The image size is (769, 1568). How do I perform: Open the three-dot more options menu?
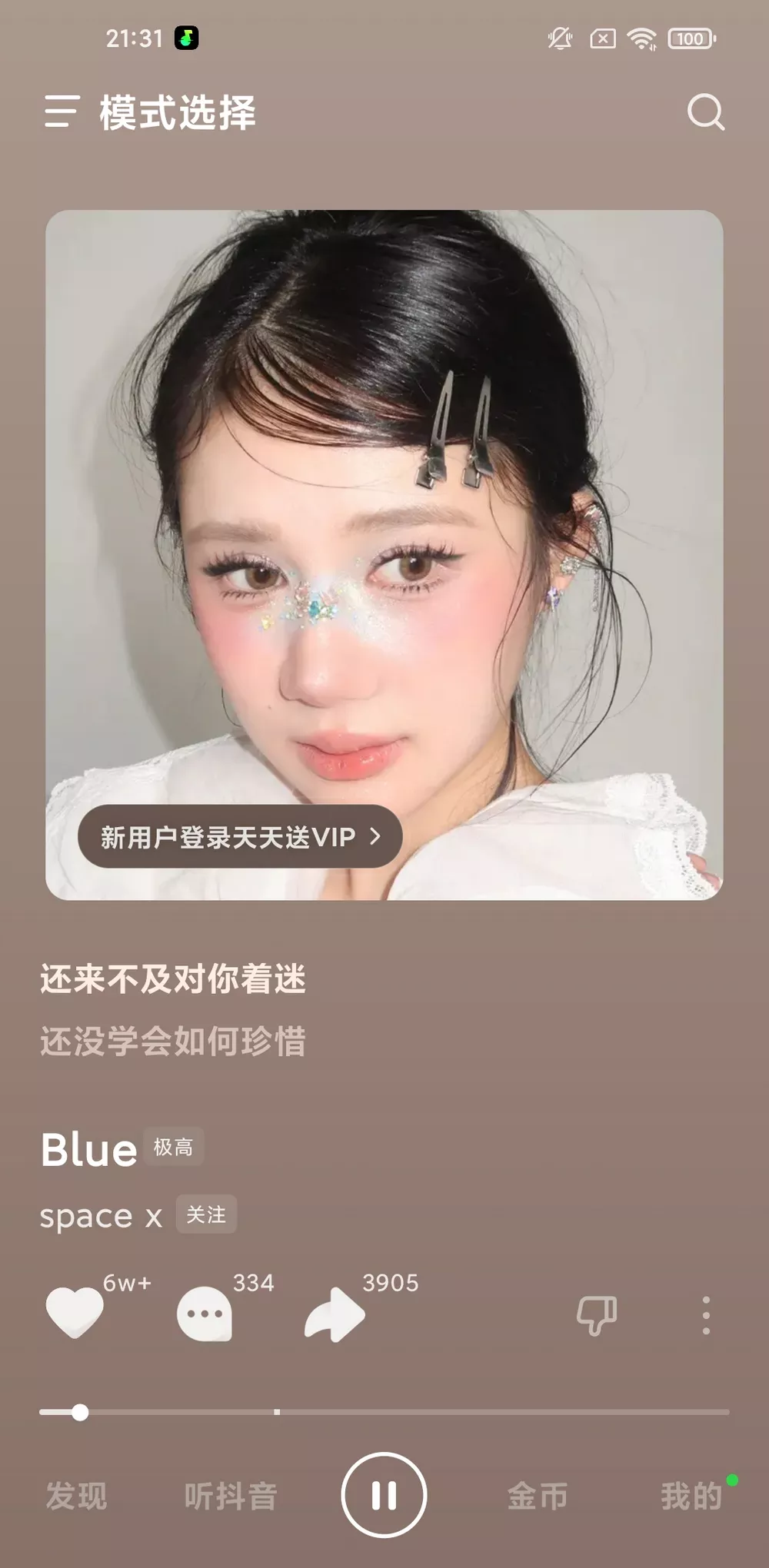tap(706, 1315)
